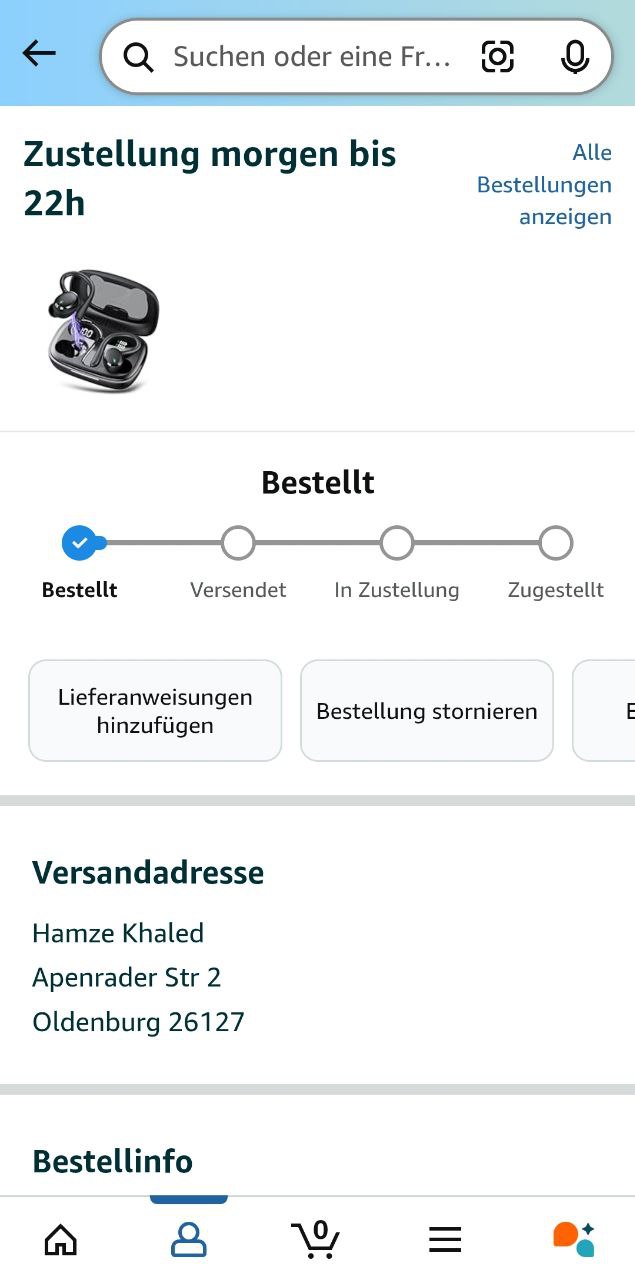The width and height of the screenshot is (635, 1280).
Task: Switch to the Home tab
Action: point(61,1240)
